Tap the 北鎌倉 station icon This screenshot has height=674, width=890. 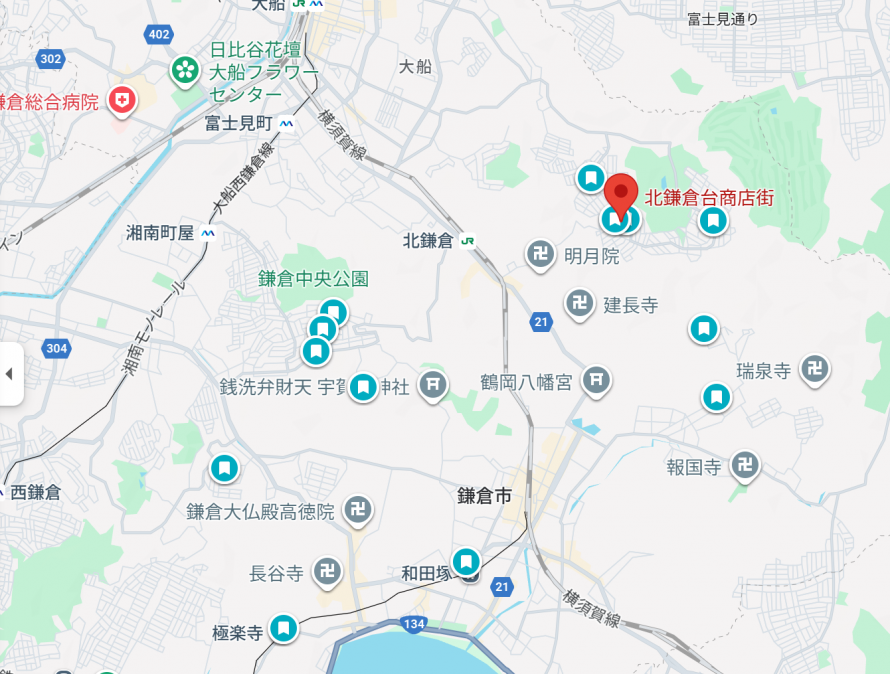click(468, 240)
